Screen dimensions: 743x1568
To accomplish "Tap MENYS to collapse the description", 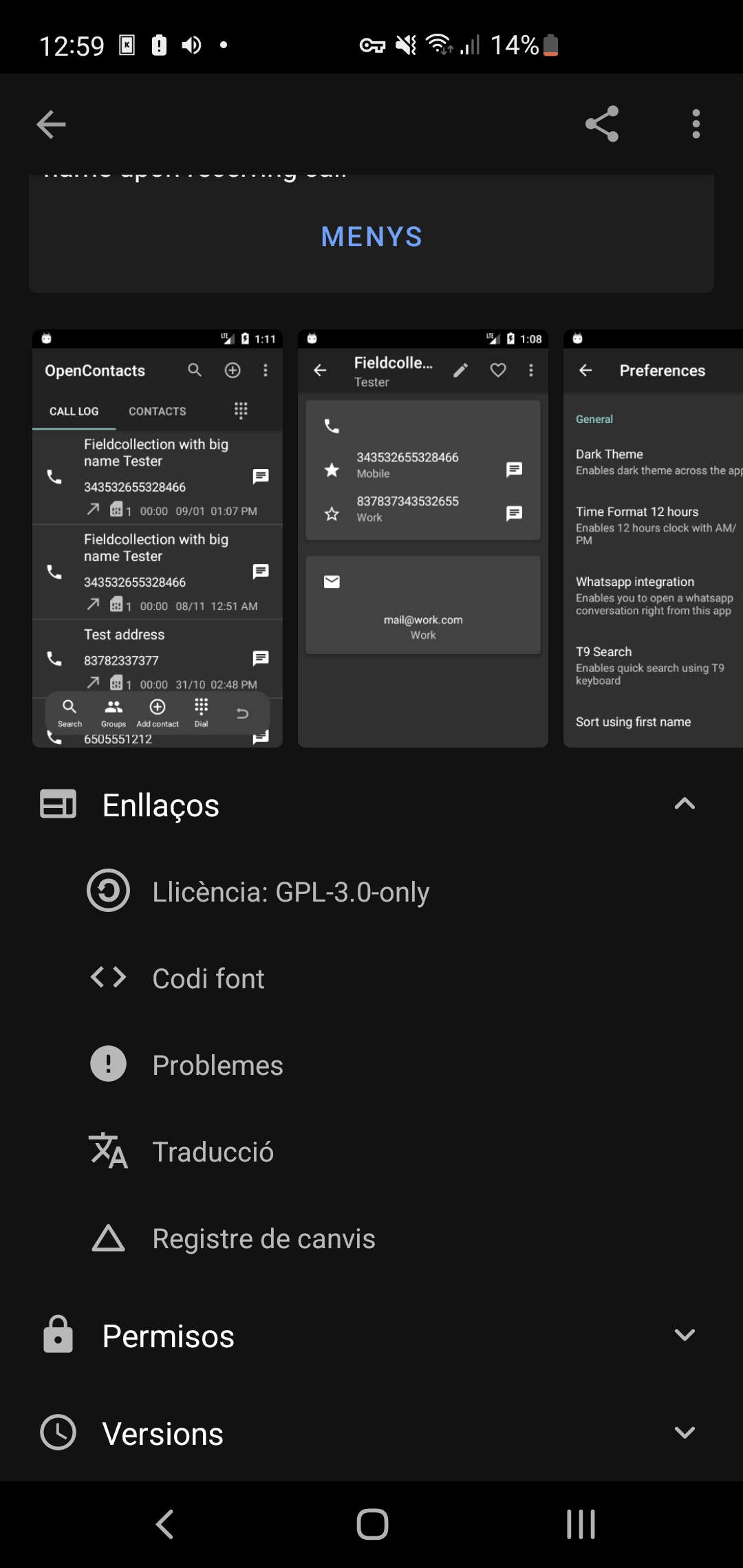I will (x=371, y=237).
